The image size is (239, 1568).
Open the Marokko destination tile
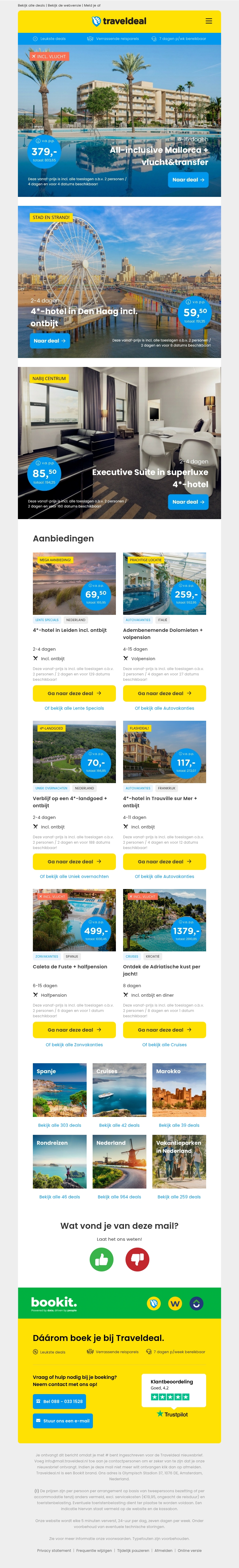pyautogui.click(x=179, y=1089)
